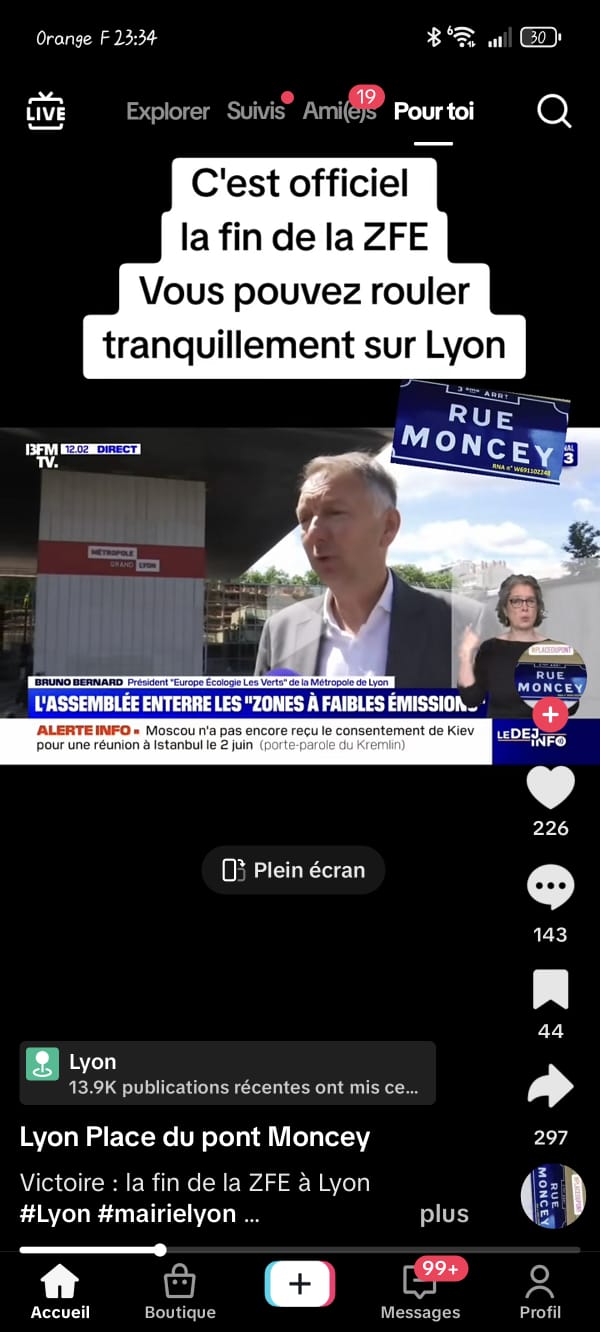600x1332 pixels.
Task: Open the Lyon location card
Action: coord(227,1073)
